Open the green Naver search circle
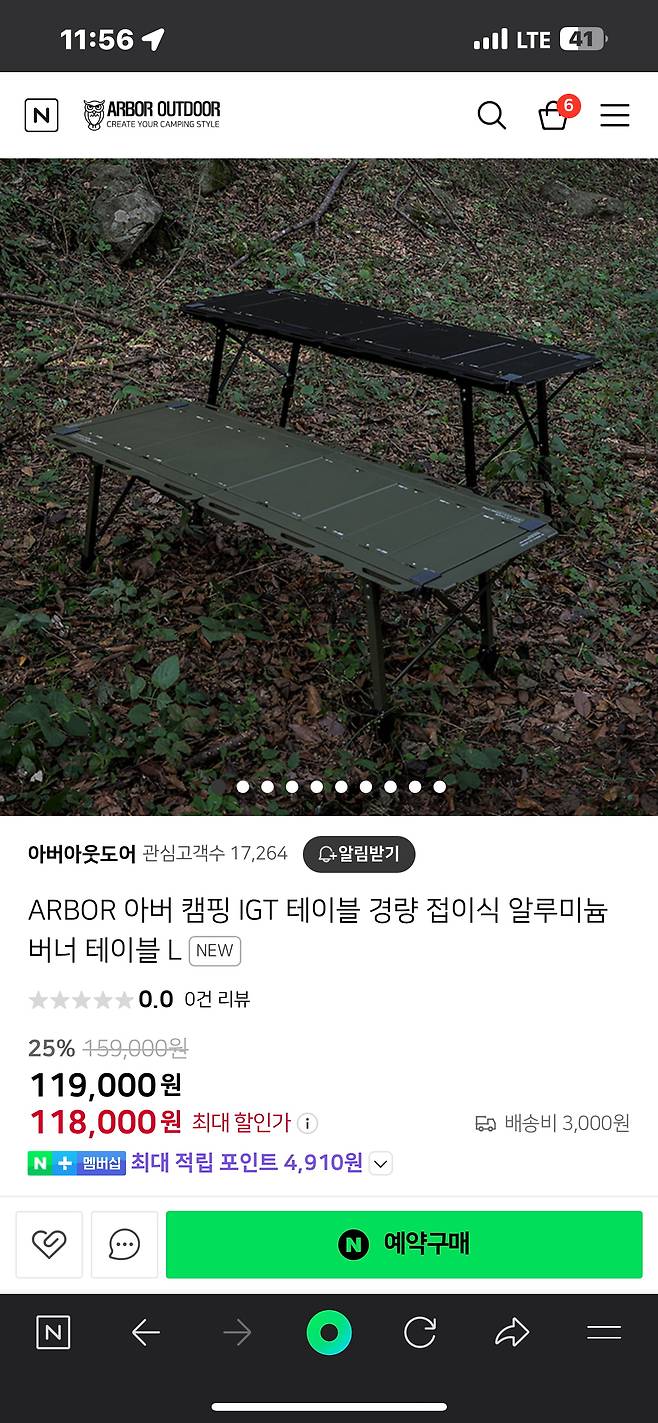Screen dimensions: 658x1423 coord(329,1332)
